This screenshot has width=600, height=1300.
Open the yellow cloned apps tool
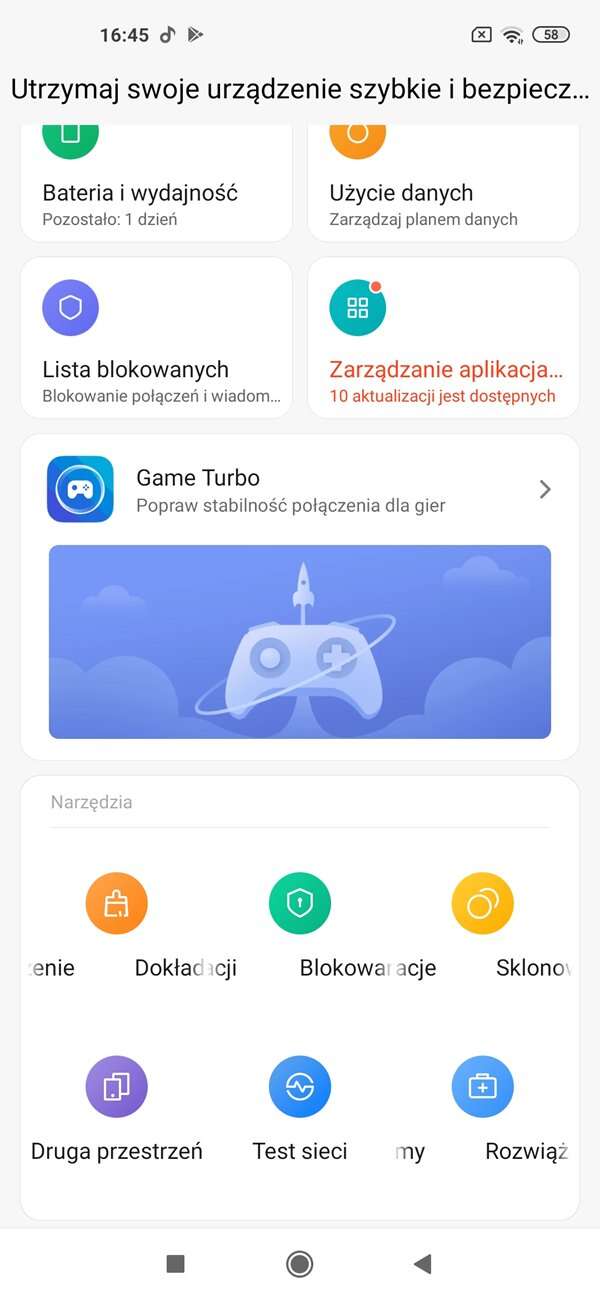pyautogui.click(x=483, y=904)
